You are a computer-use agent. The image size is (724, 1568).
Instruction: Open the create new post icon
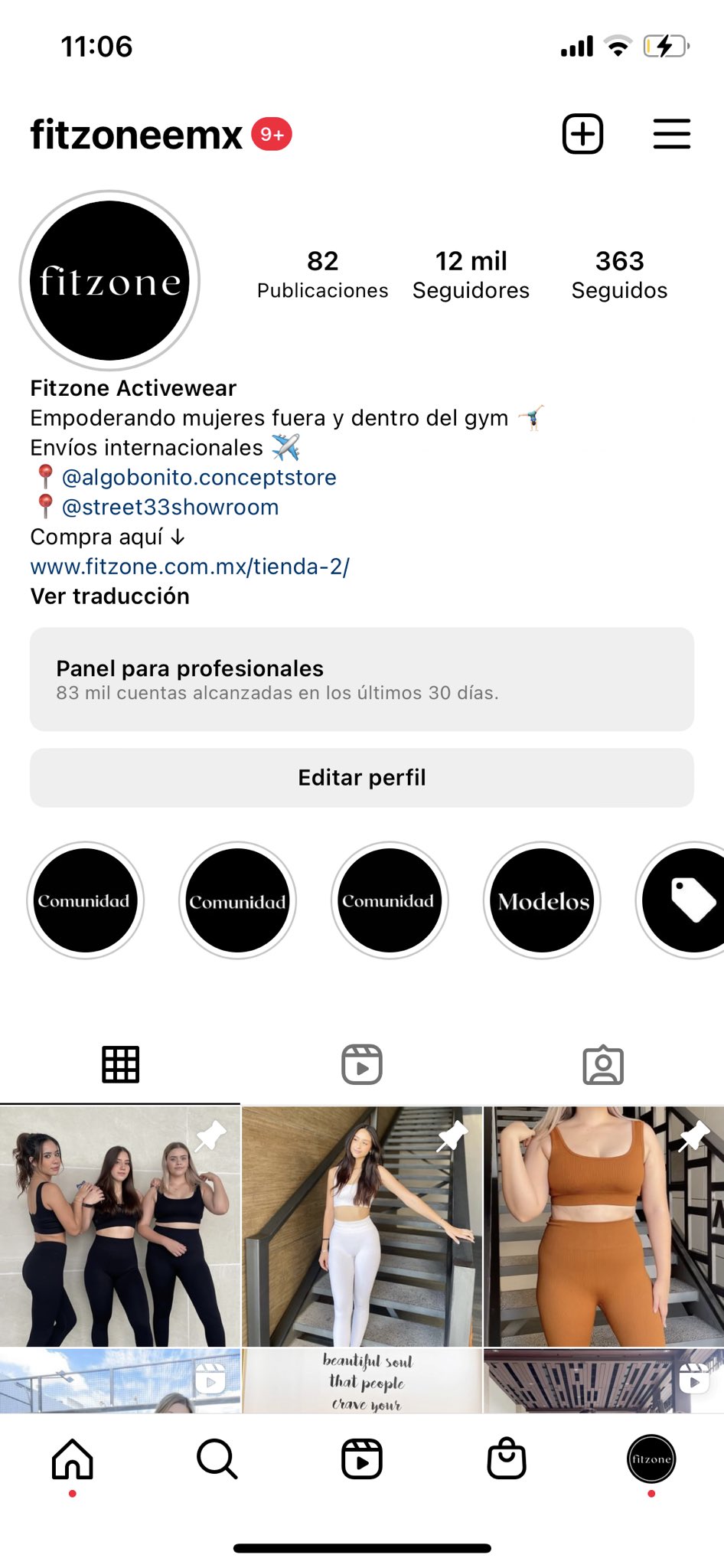pyautogui.click(x=582, y=133)
